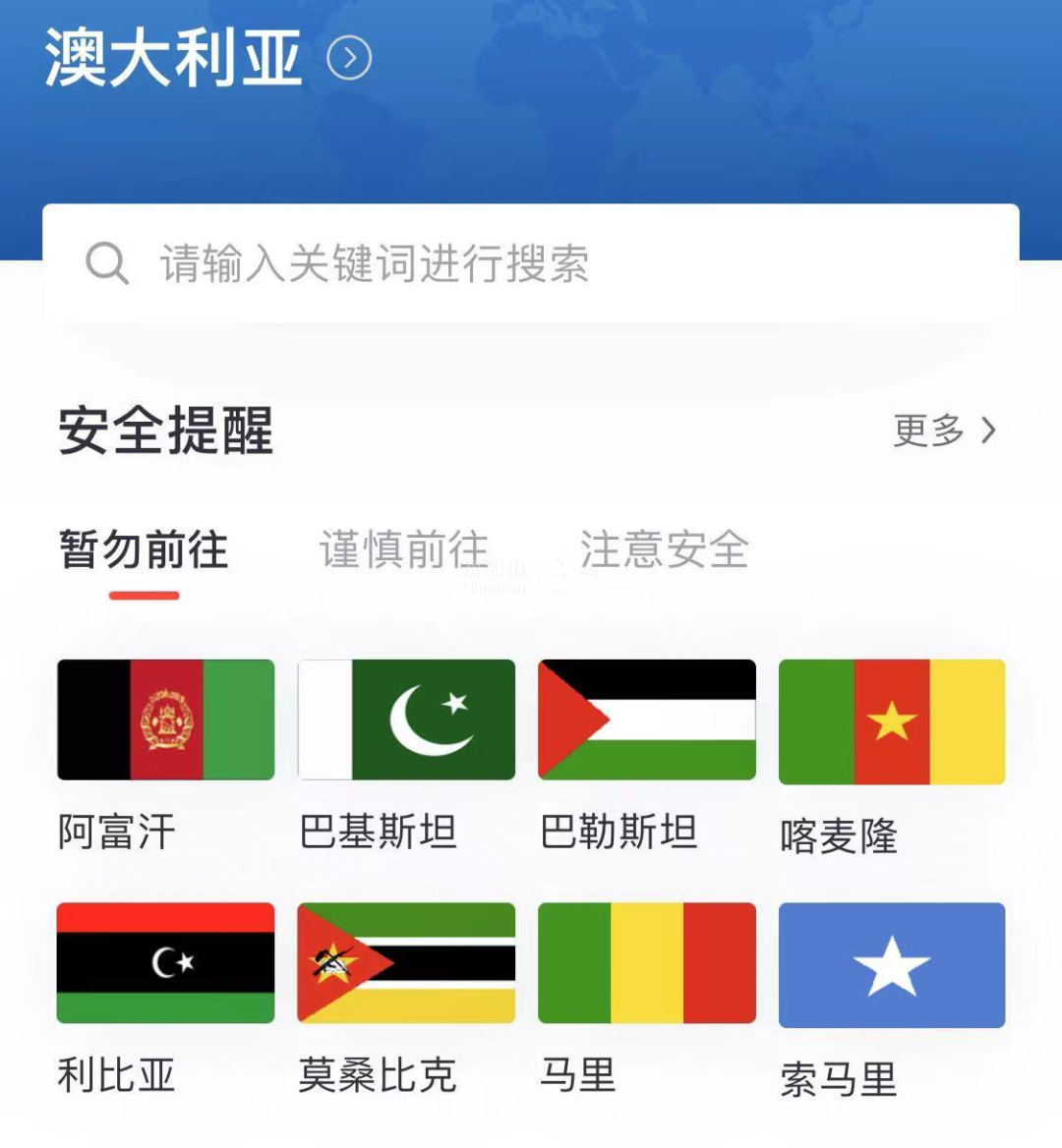Open the 阿富汗 flag tile

(x=165, y=720)
